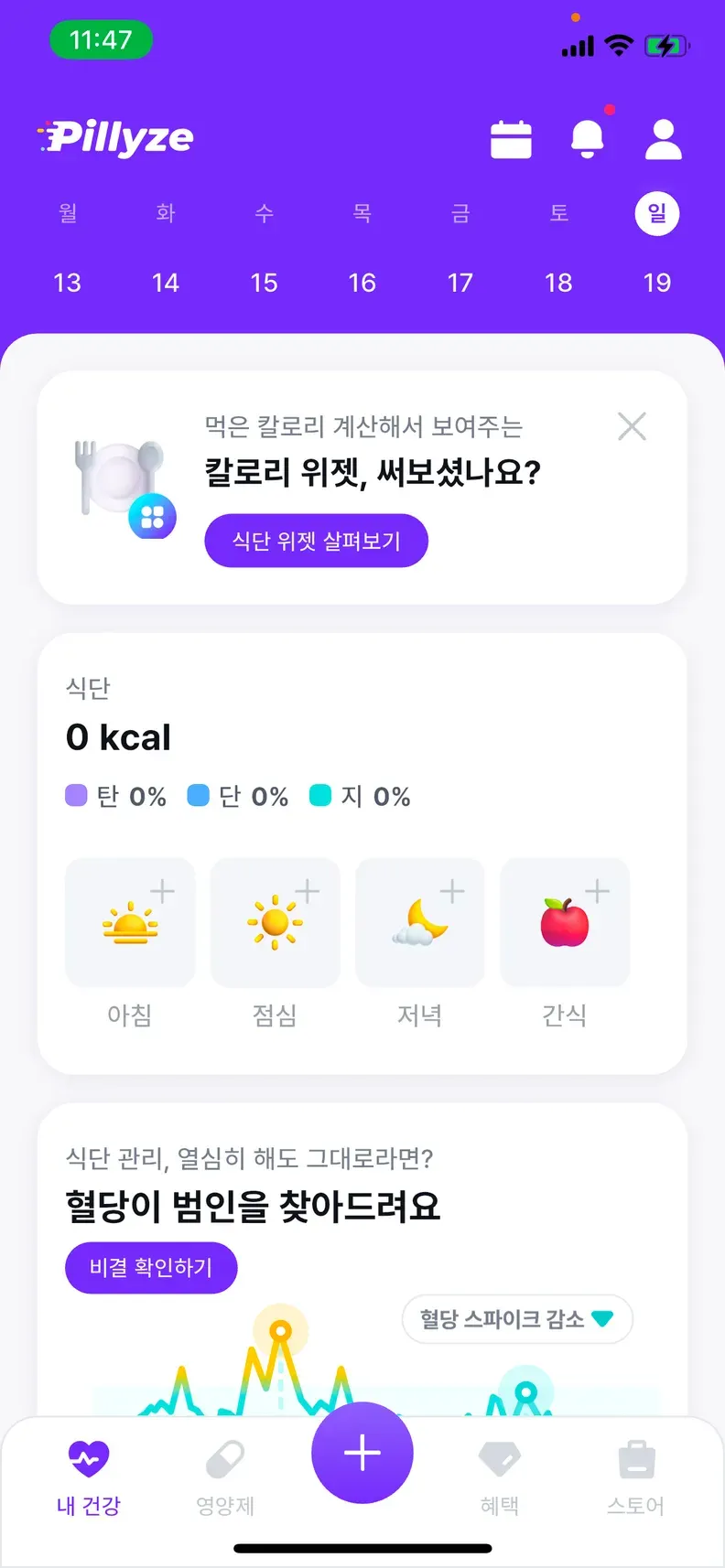Tap the floating plus button

click(362, 1453)
